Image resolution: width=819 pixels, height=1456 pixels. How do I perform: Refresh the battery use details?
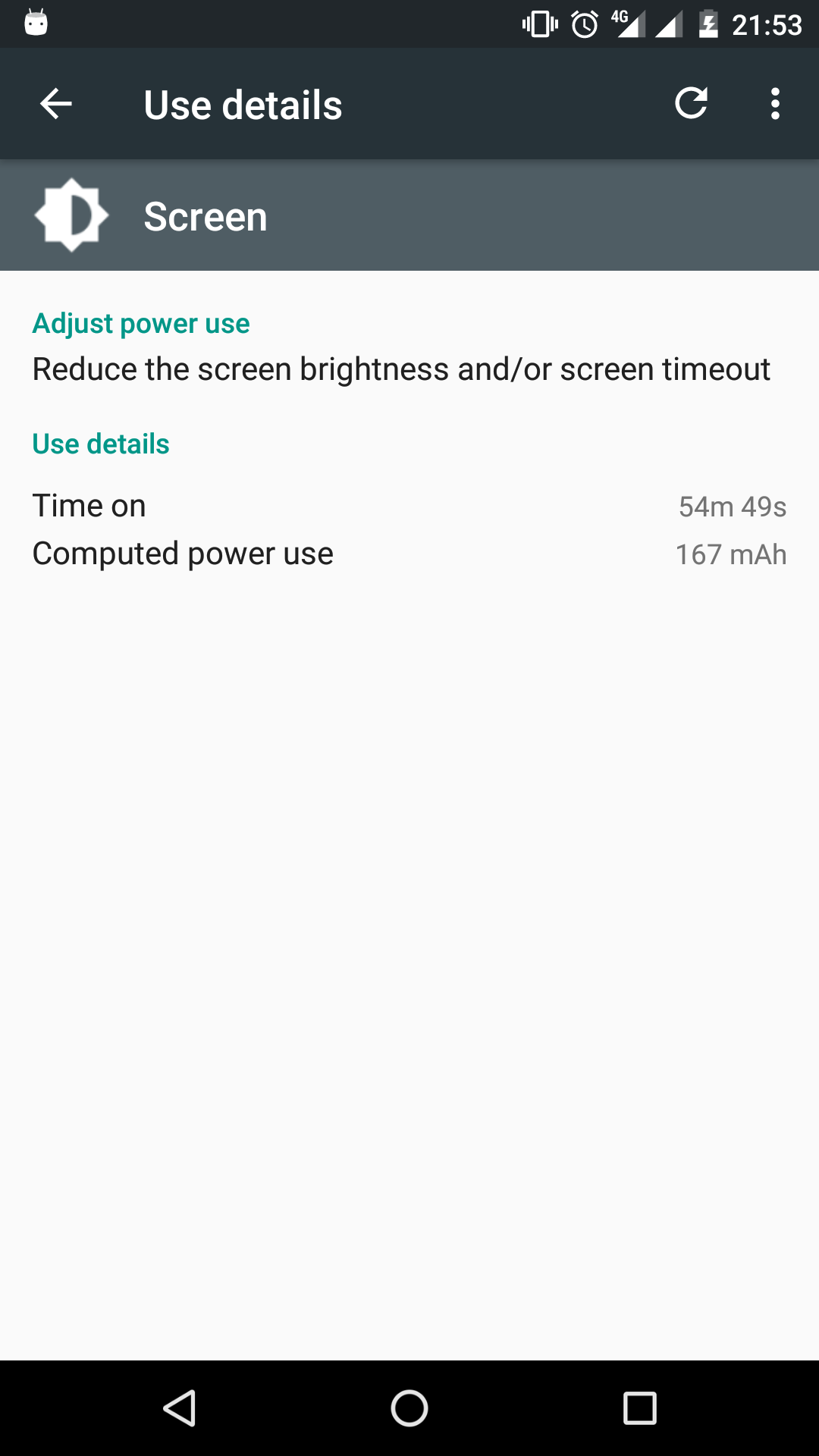tap(691, 104)
